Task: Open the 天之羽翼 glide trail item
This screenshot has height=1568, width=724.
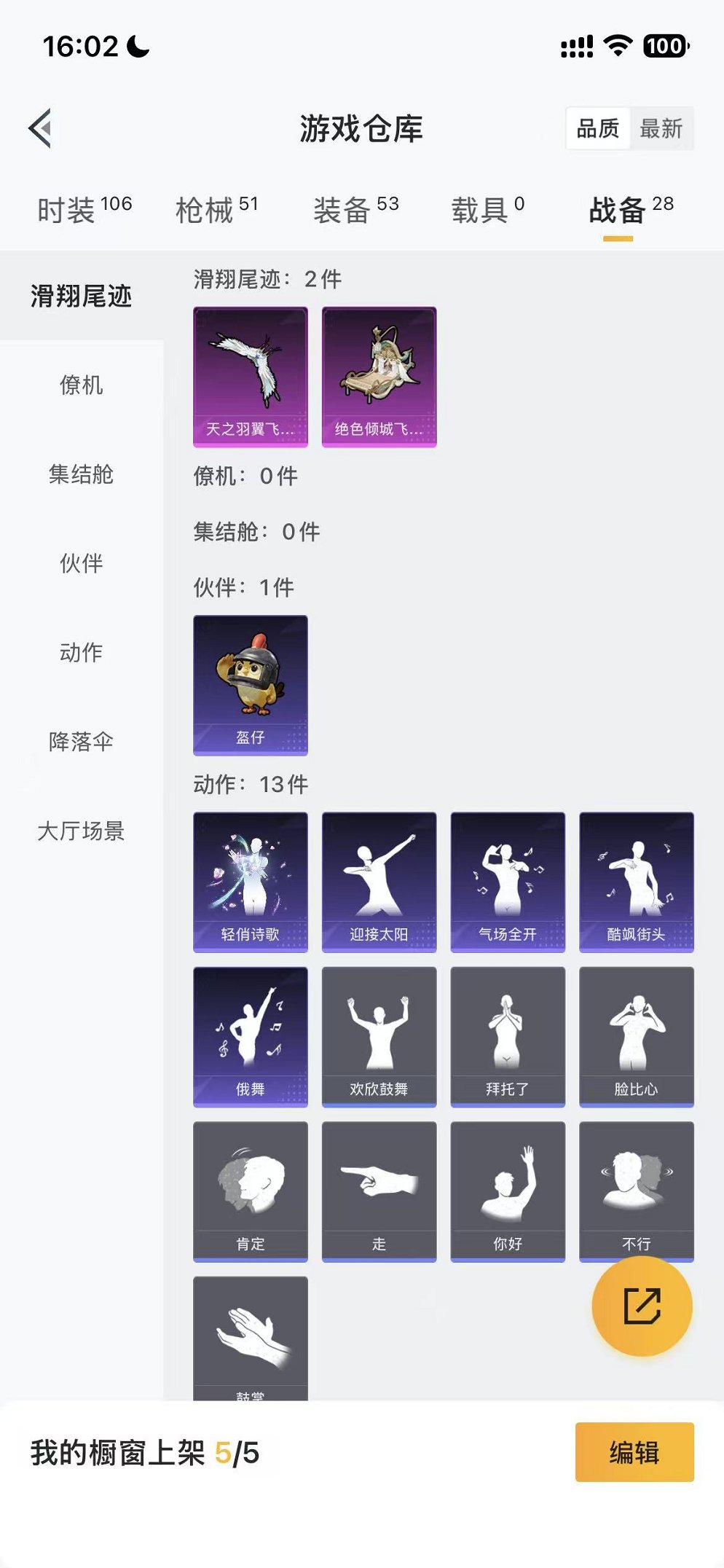Action: point(251,376)
